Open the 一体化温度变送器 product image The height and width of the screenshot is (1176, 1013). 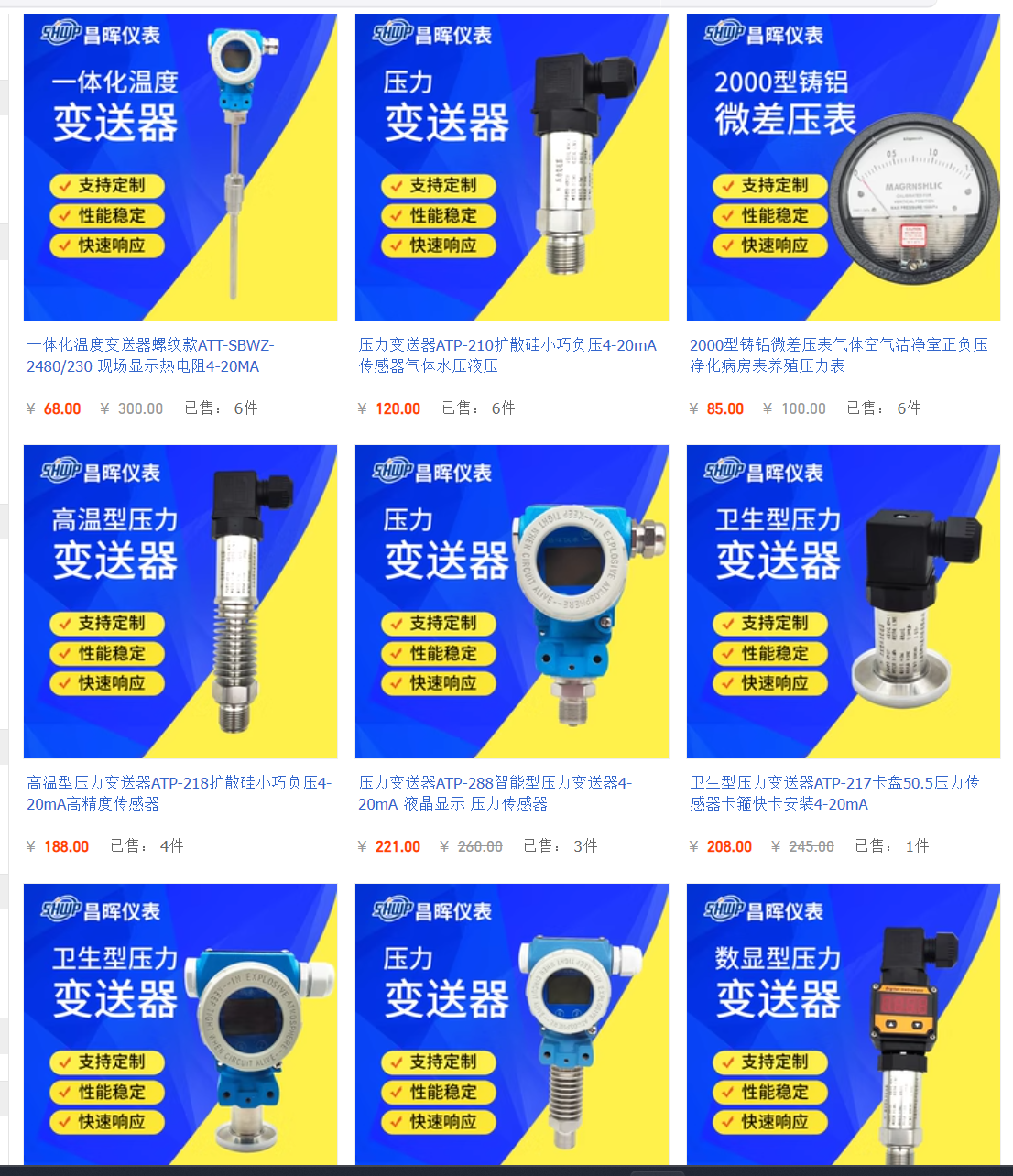[x=180, y=168]
